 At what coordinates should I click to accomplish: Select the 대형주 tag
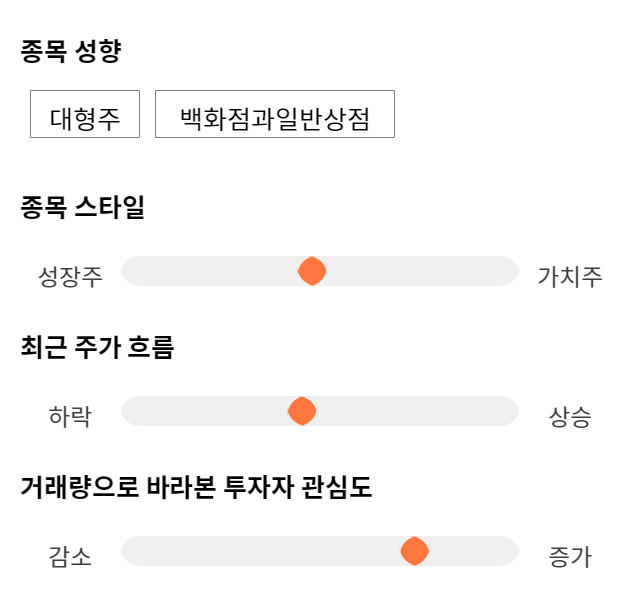click(x=85, y=114)
